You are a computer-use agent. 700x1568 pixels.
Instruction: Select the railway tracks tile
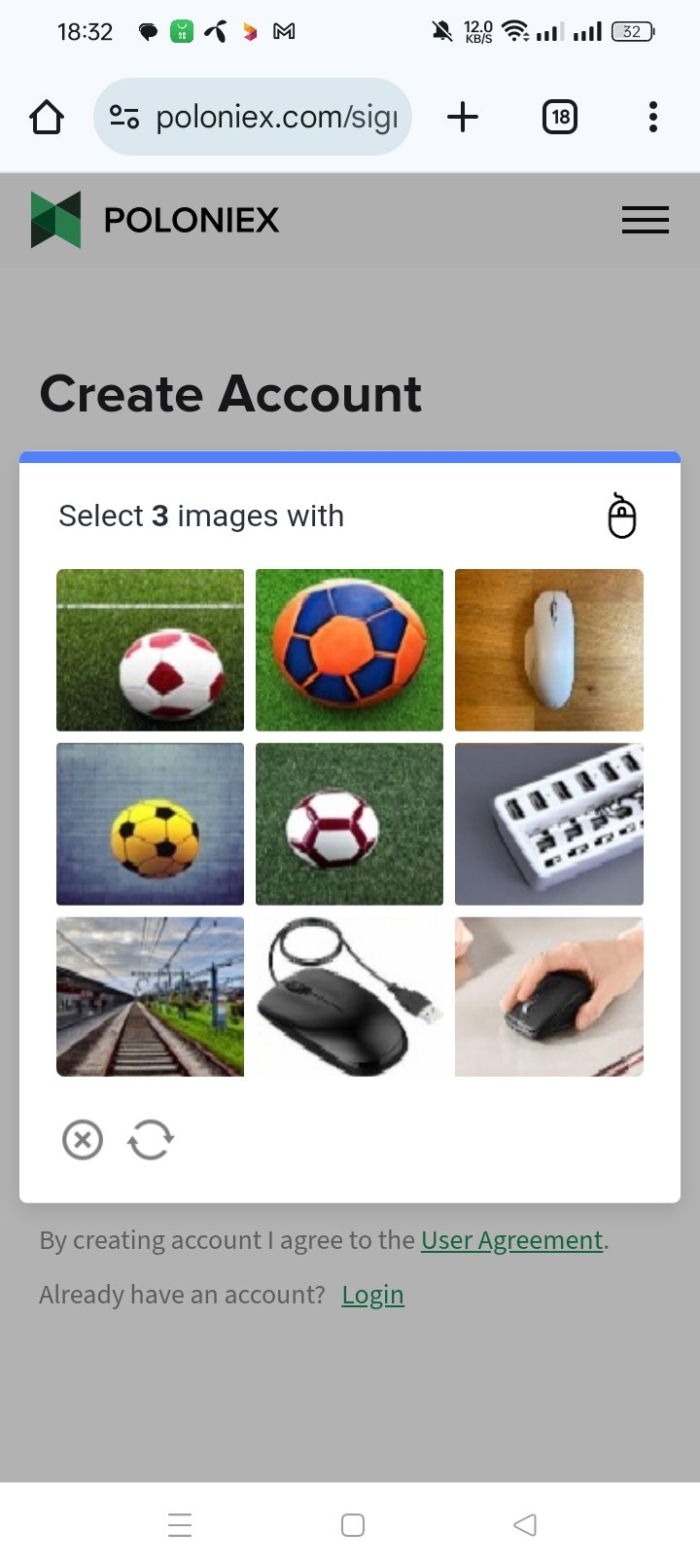click(x=150, y=997)
